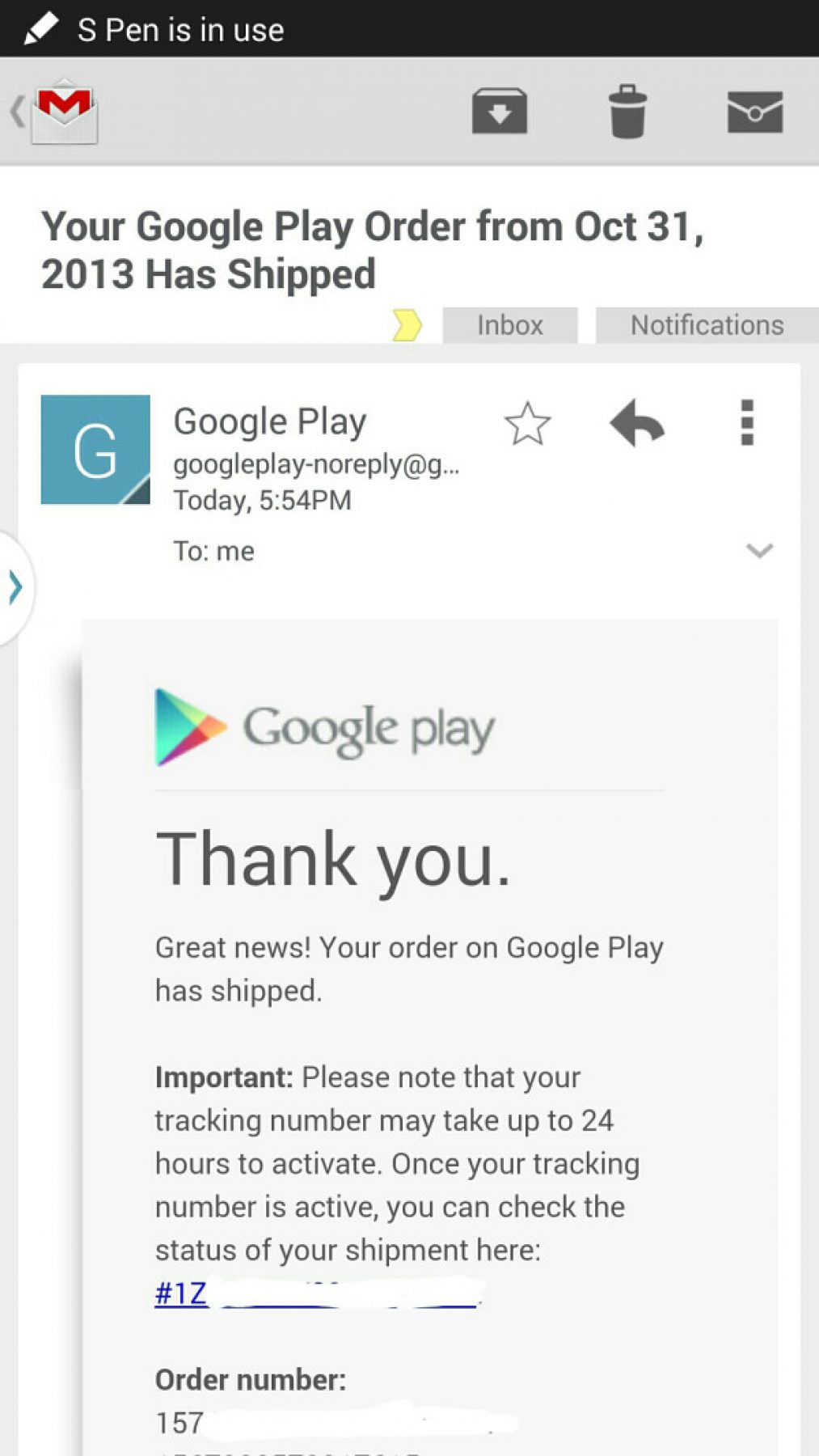Mark this email as unread

click(754, 112)
